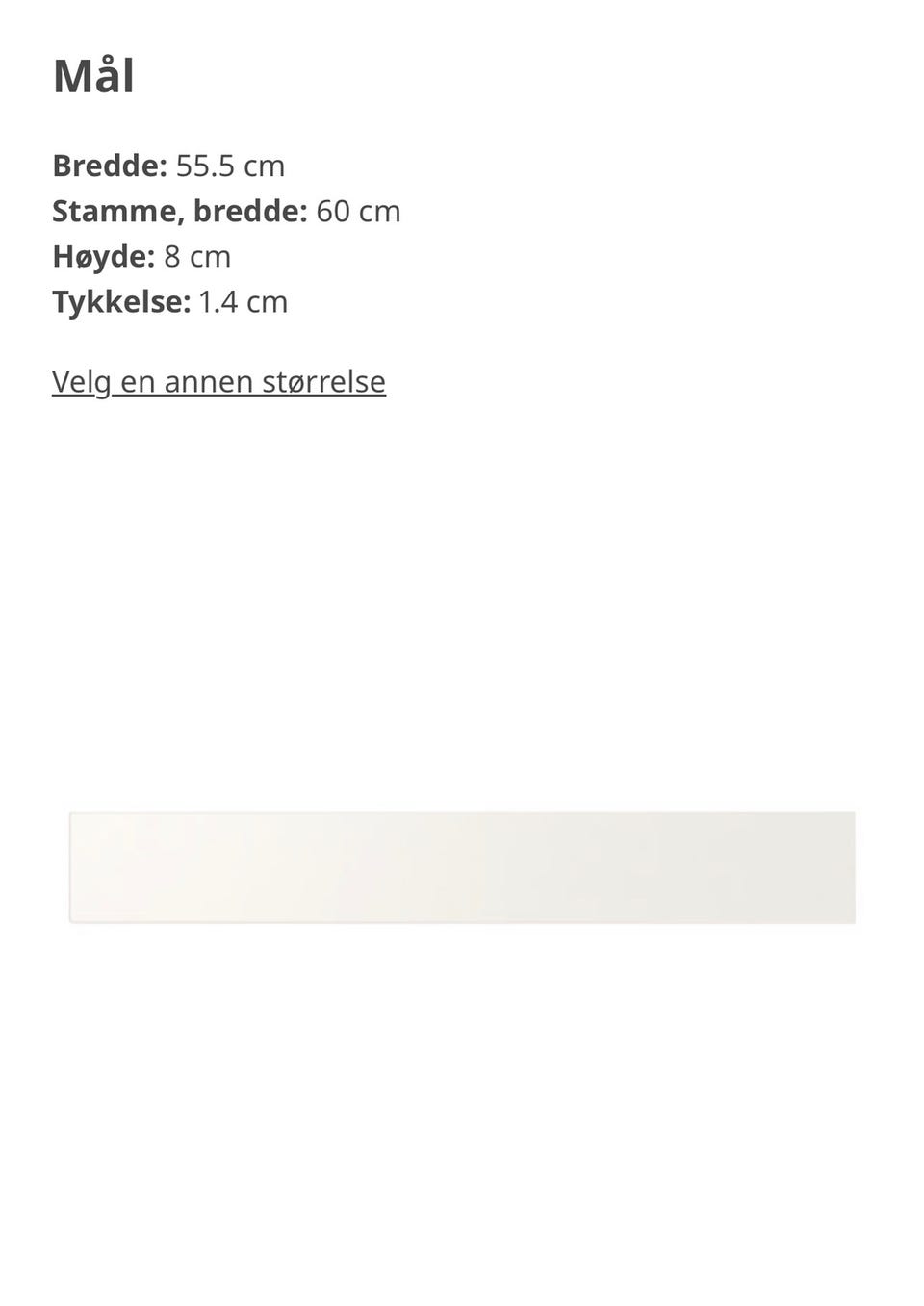
Task: Click the bold "Tykkelse:" label
Action: tap(122, 301)
